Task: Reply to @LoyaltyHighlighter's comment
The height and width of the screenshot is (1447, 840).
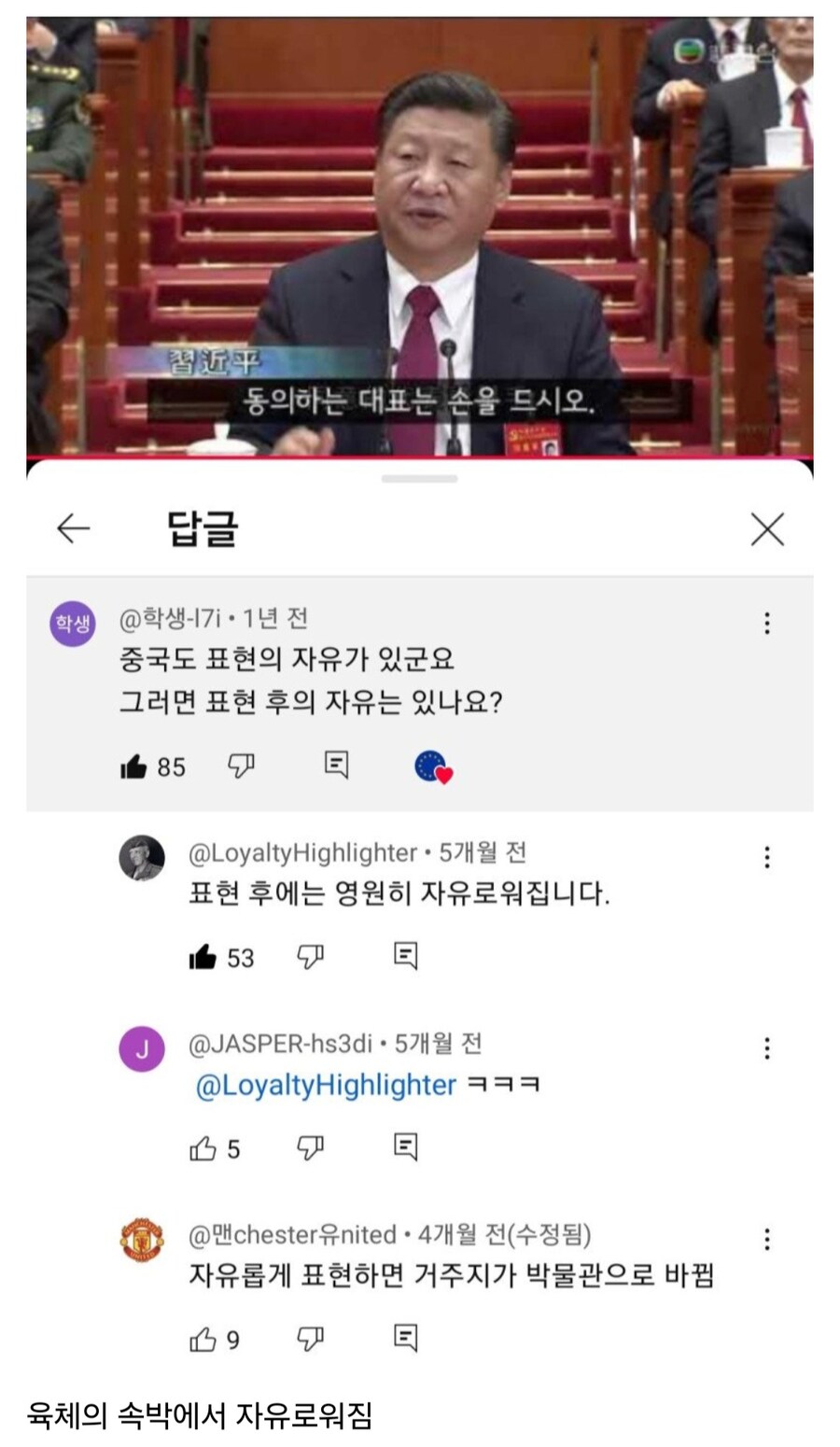Action: pos(405,956)
